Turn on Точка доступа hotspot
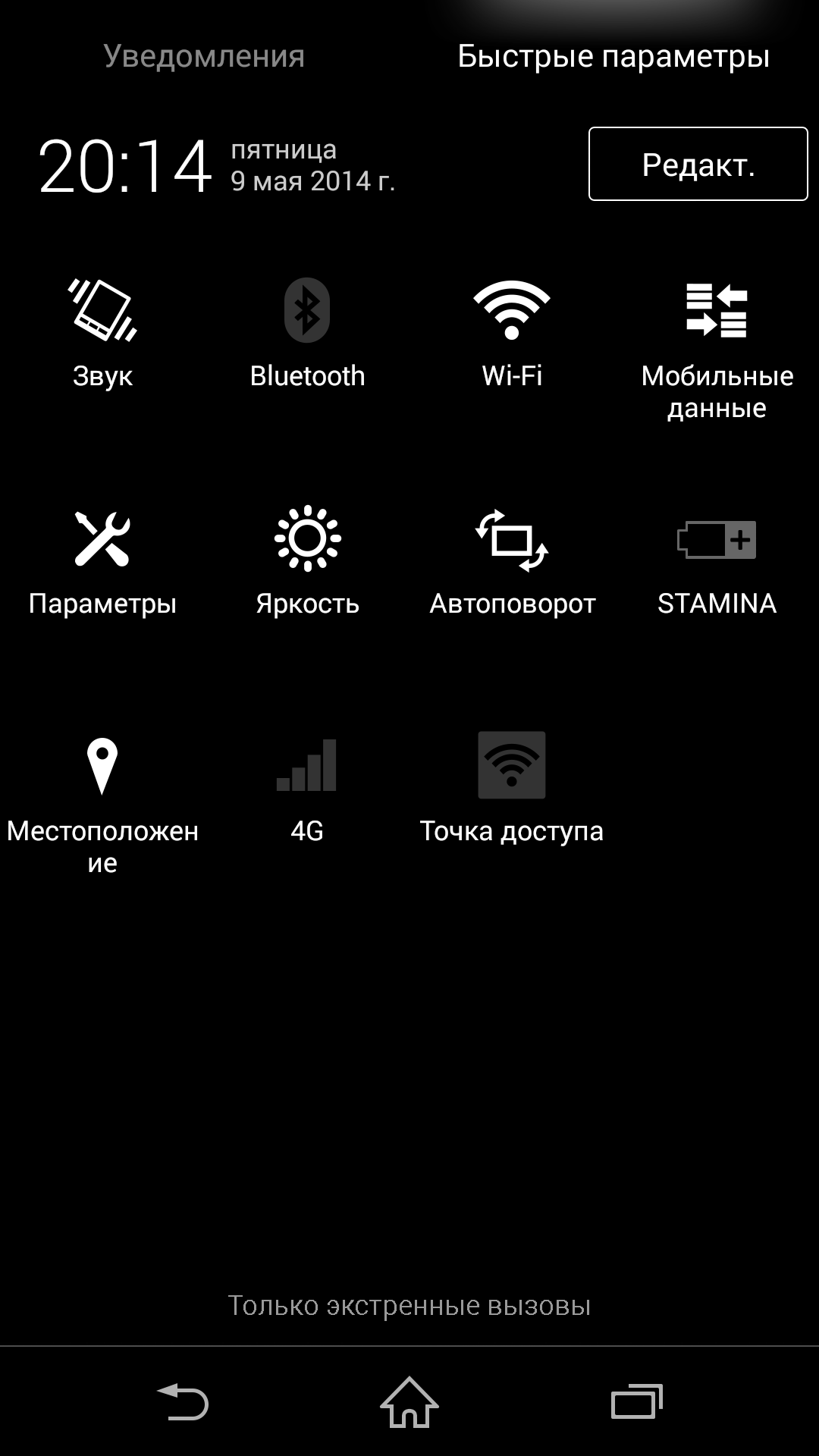Viewport: 819px width, 1456px height. coord(512,789)
